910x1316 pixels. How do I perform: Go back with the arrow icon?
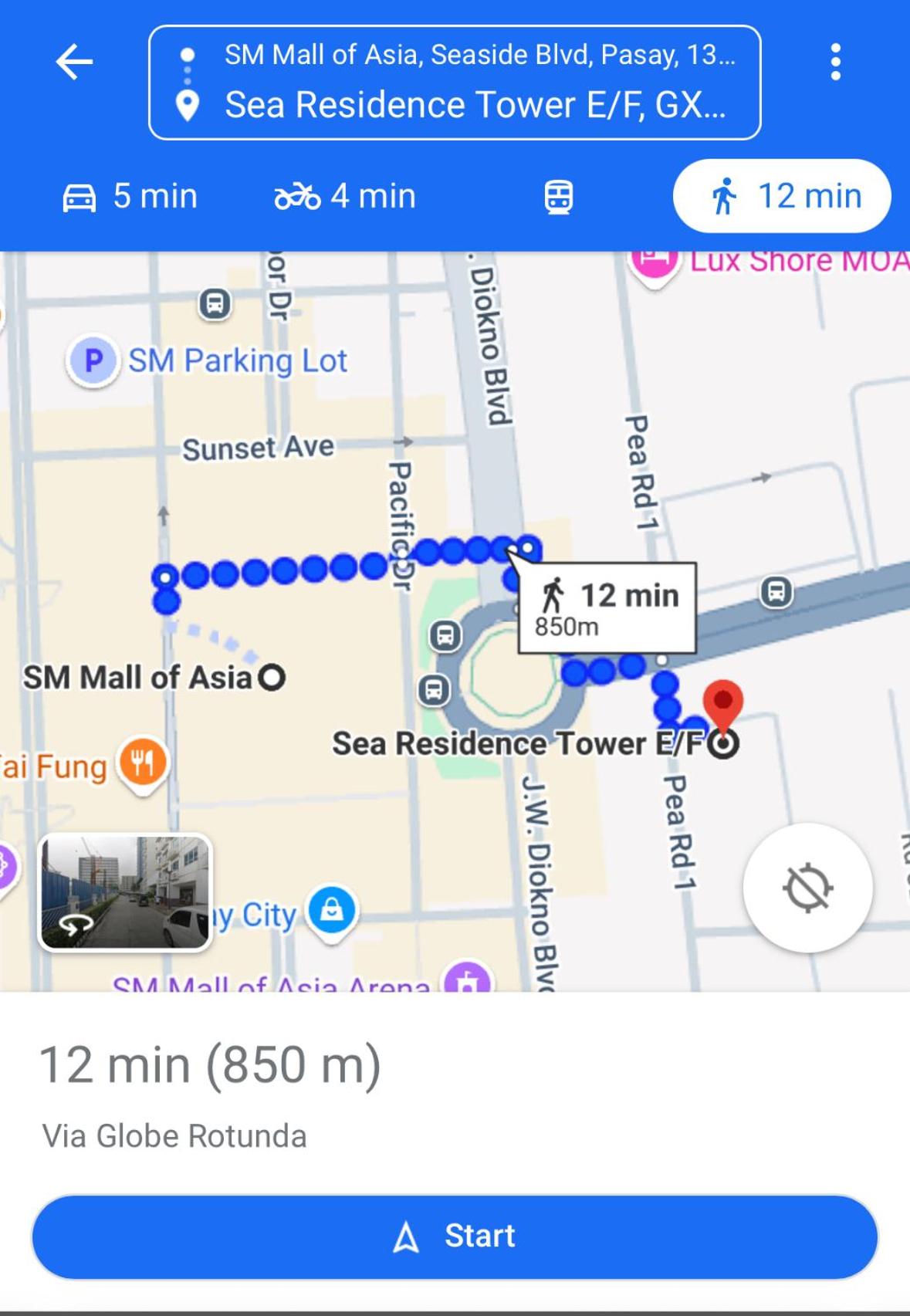[x=74, y=62]
